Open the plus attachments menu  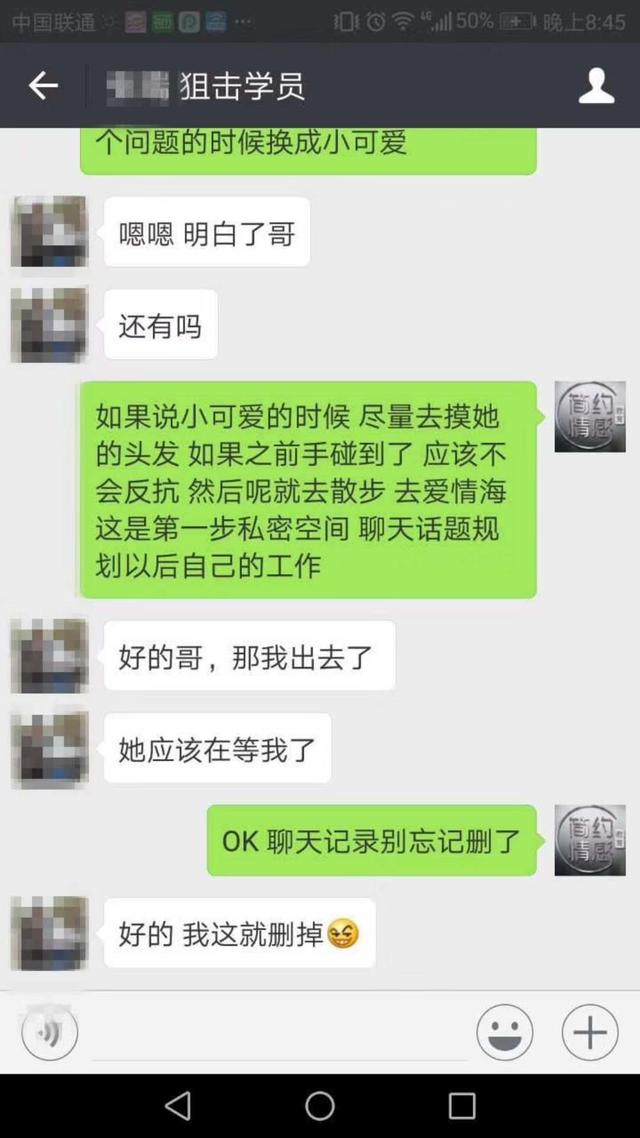point(590,1032)
